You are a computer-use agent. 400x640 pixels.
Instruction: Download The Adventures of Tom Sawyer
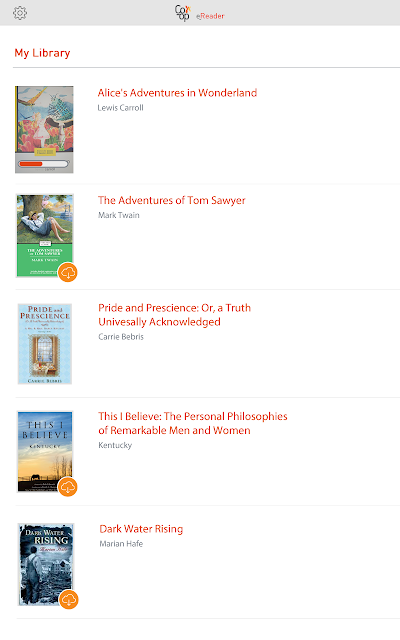pos(67,272)
